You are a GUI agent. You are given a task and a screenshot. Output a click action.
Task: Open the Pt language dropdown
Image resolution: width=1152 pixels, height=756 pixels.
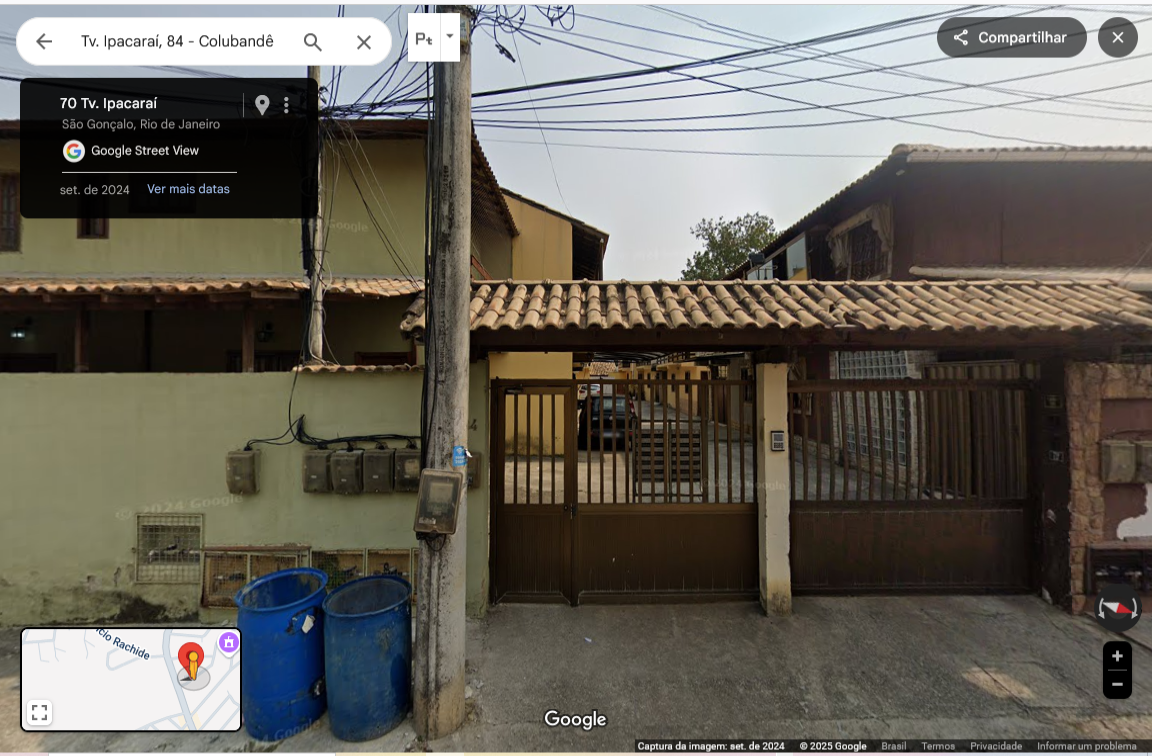[x=434, y=37]
